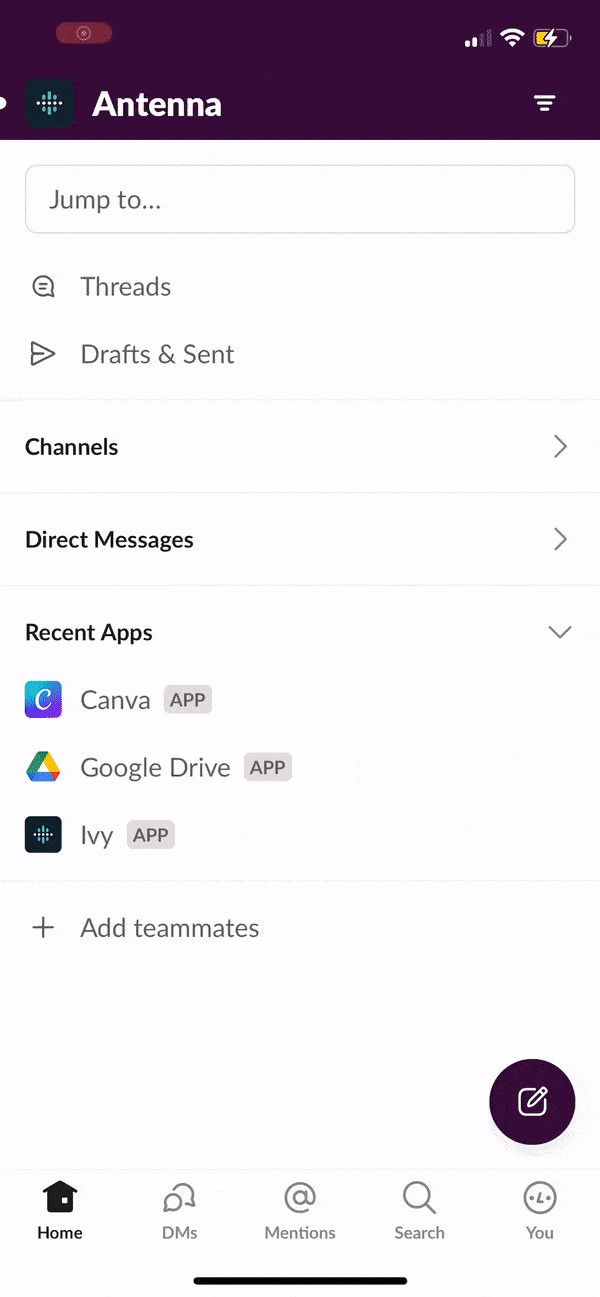Switch to the DMs tab

point(180,1210)
